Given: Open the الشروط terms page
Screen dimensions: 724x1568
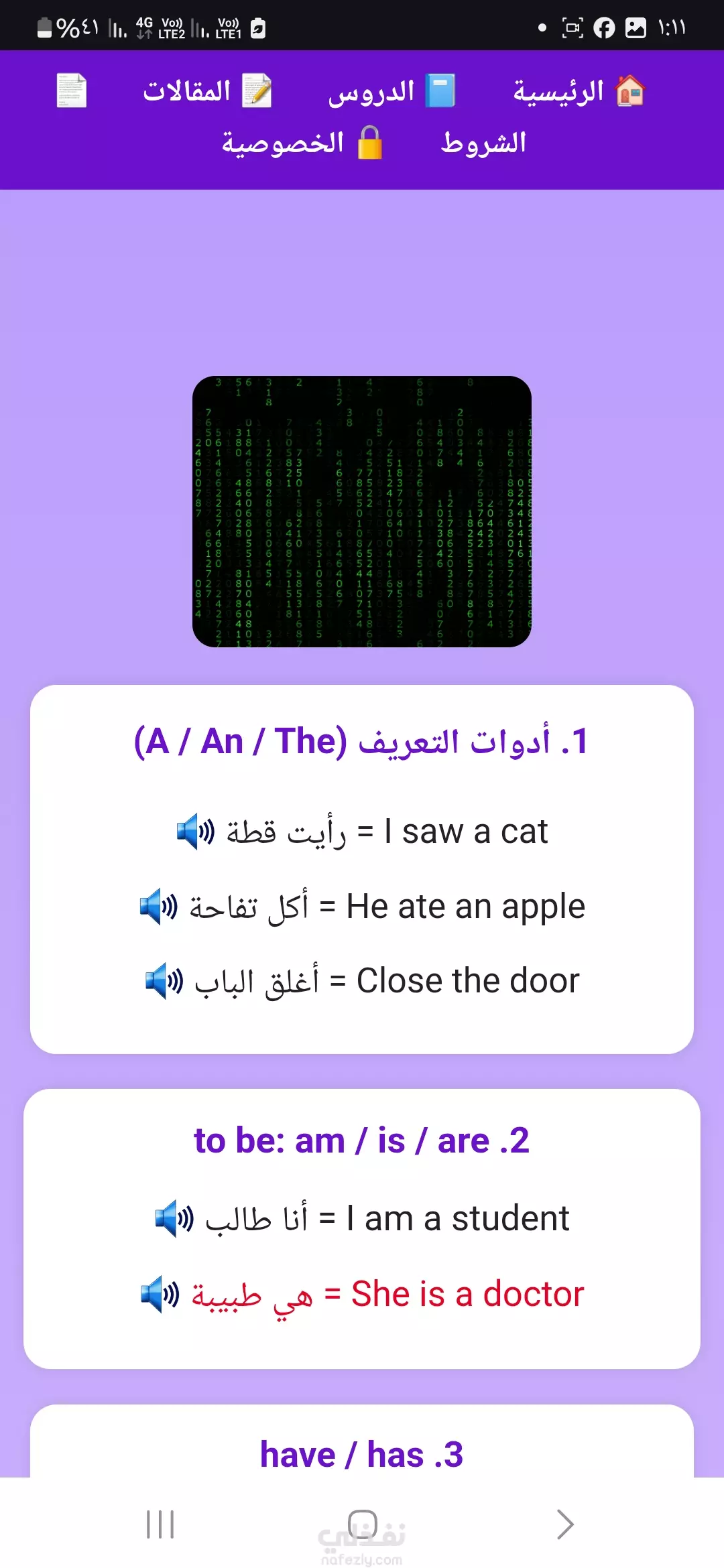Looking at the screenshot, I should point(483,143).
